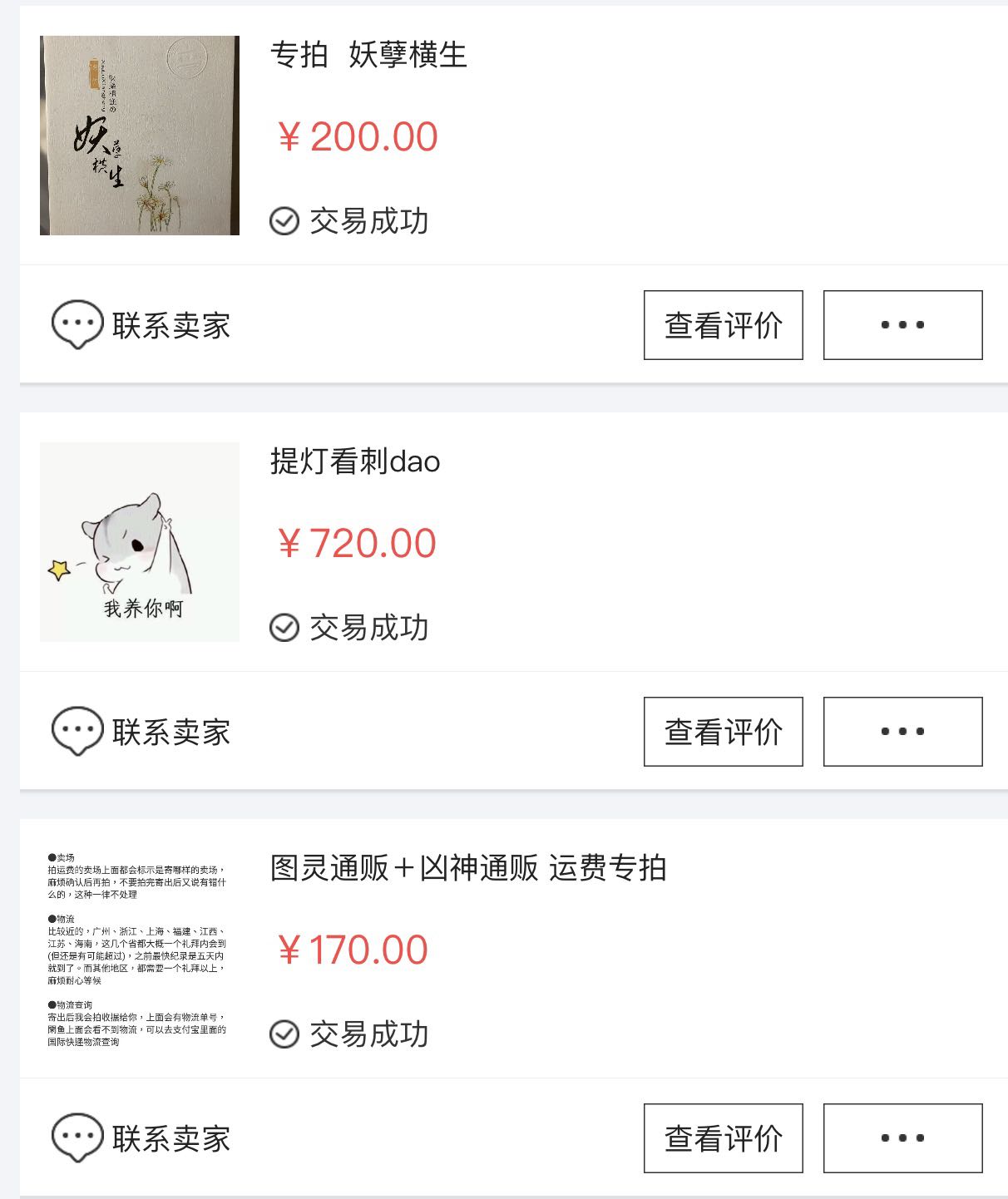Message seller of 图灵通贩+凶神通贩 order

point(141,1138)
